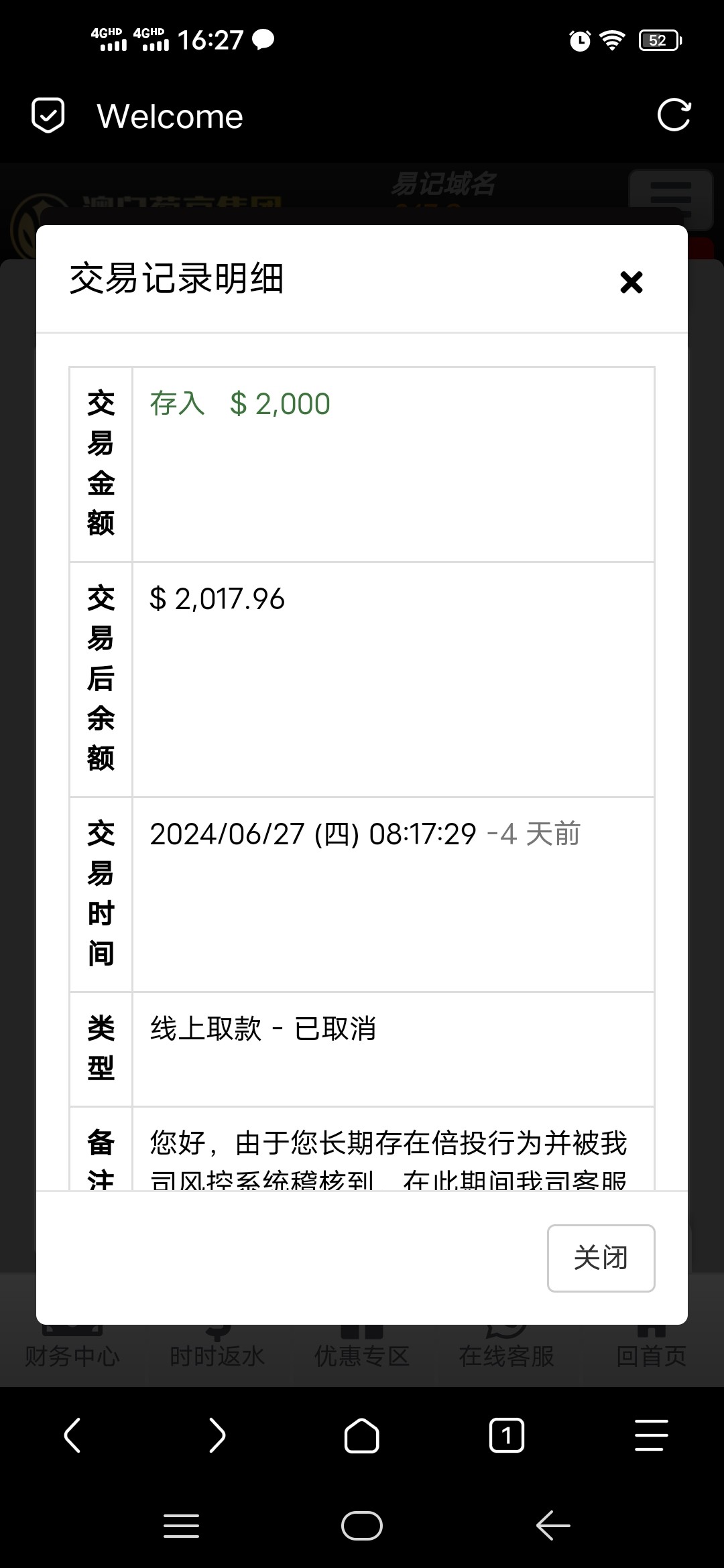
Task: Tap the 关闭 button
Action: point(601,1258)
